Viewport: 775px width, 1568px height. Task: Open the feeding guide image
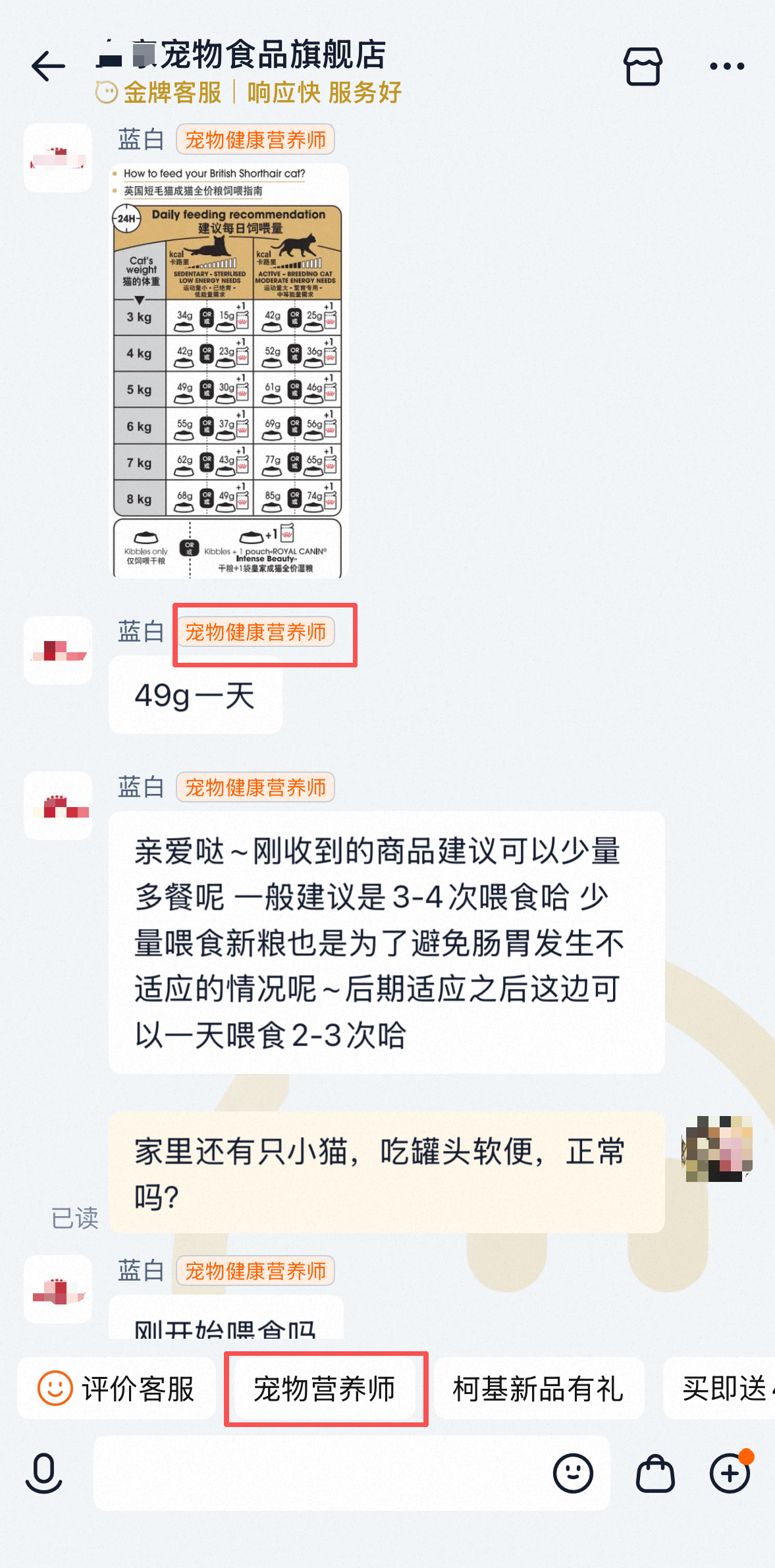[x=228, y=371]
